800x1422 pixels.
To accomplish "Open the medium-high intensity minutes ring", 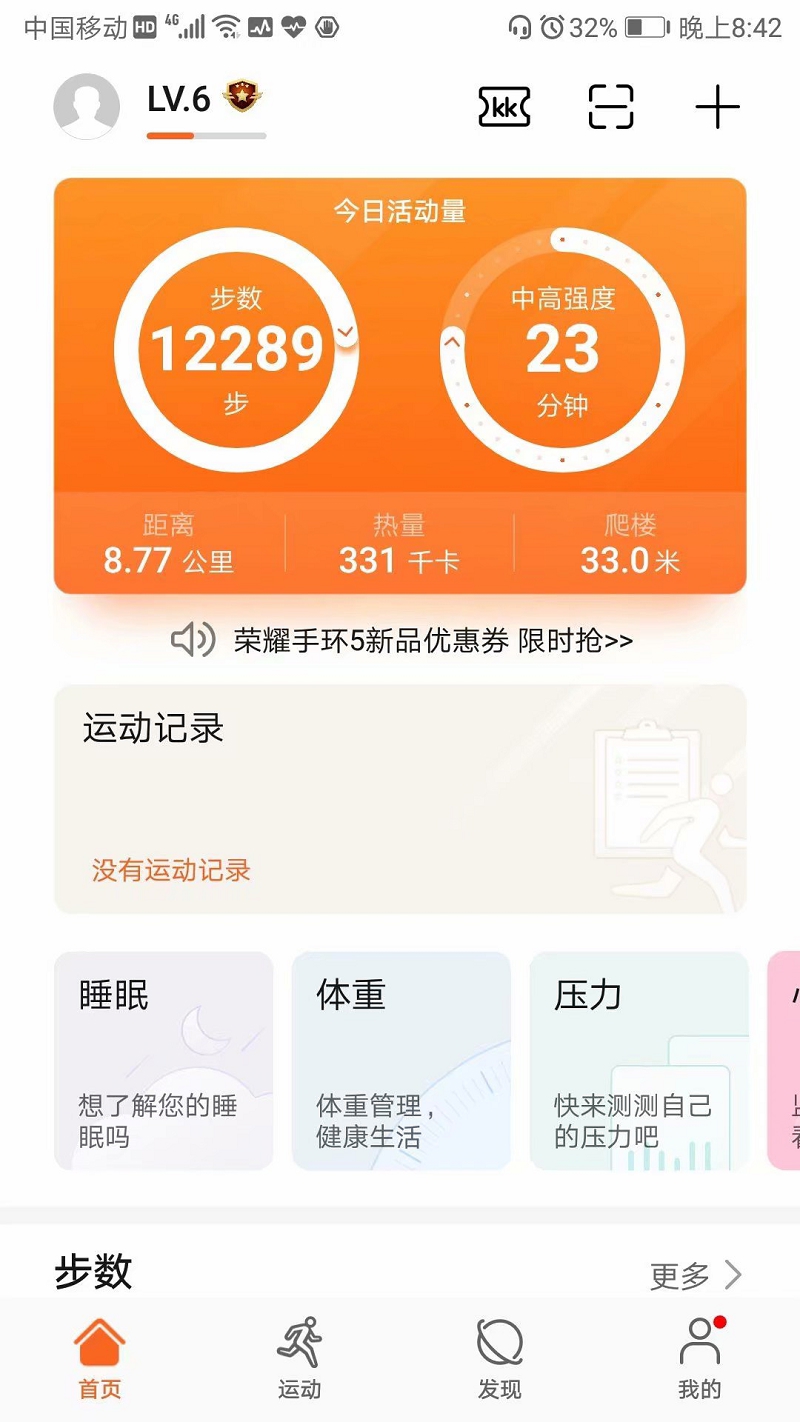I will coord(562,350).
